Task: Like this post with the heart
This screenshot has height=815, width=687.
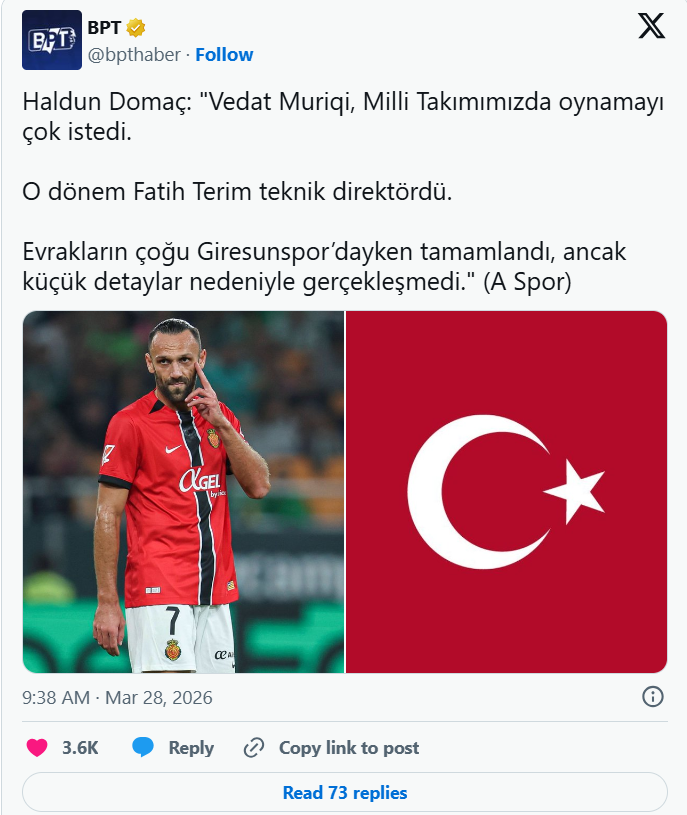Action: click(37, 747)
